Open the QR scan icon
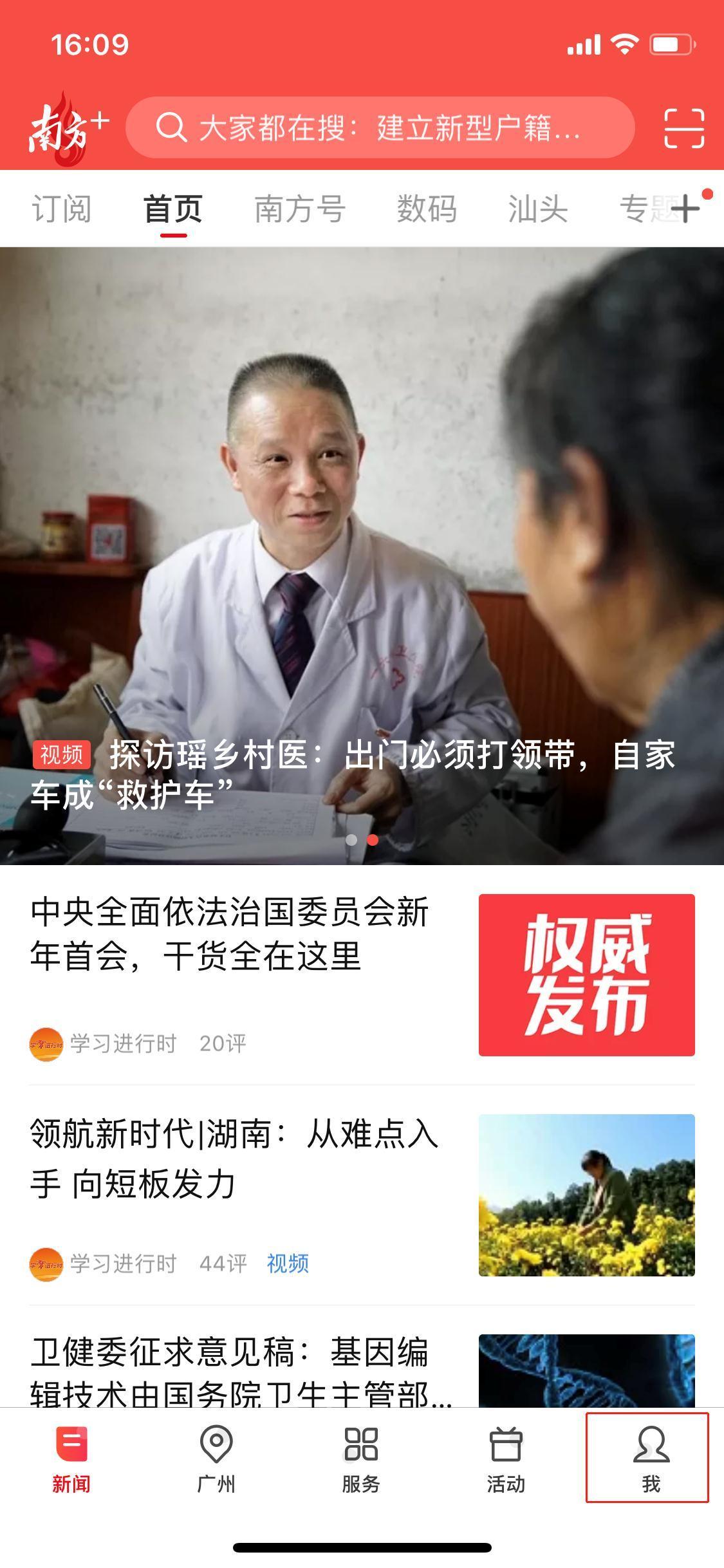 [x=683, y=128]
